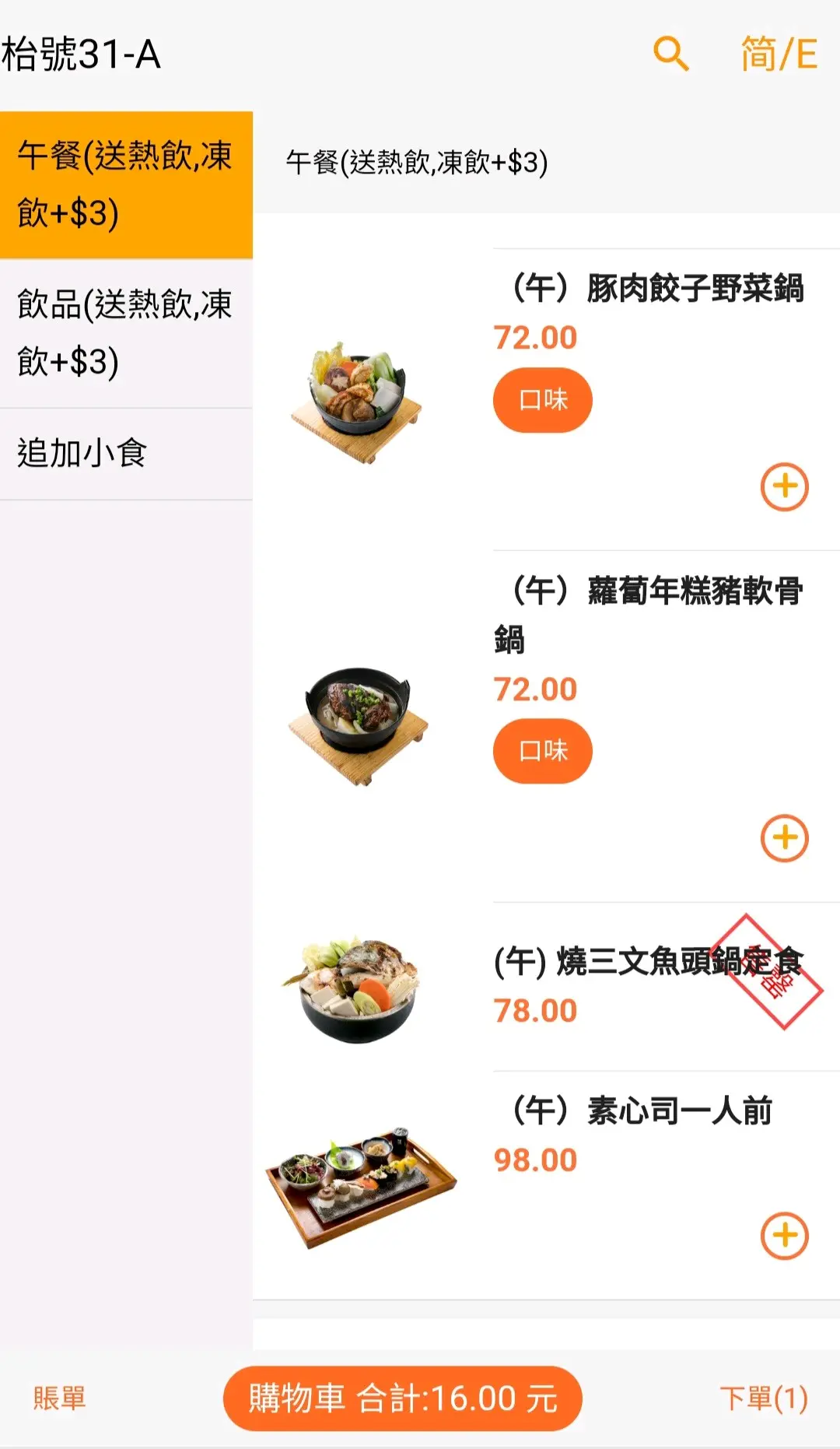Viewport: 840px width, 1449px height.
Task: Add 豚肉餃子野菜鍋 to the cart
Action: coord(784,487)
